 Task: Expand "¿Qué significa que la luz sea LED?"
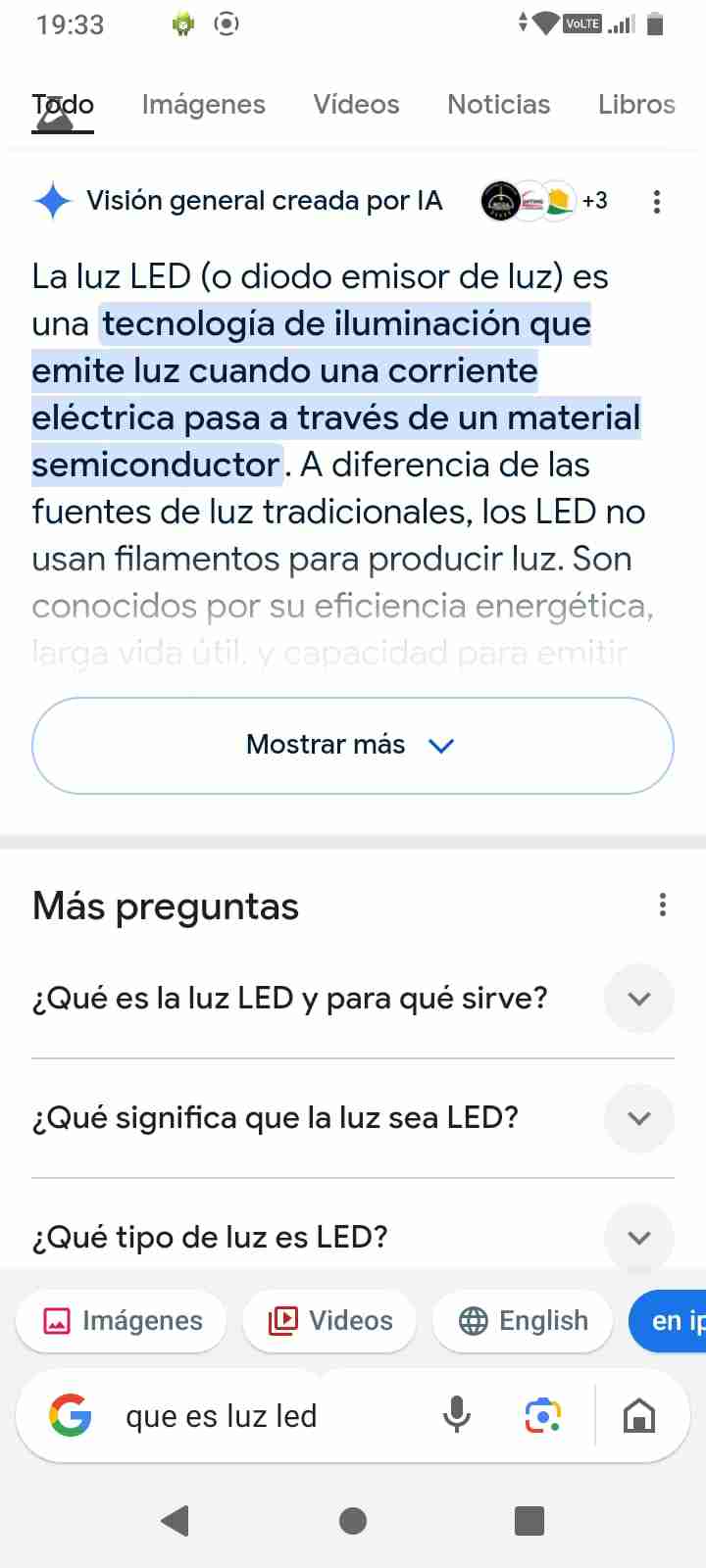(x=353, y=1118)
